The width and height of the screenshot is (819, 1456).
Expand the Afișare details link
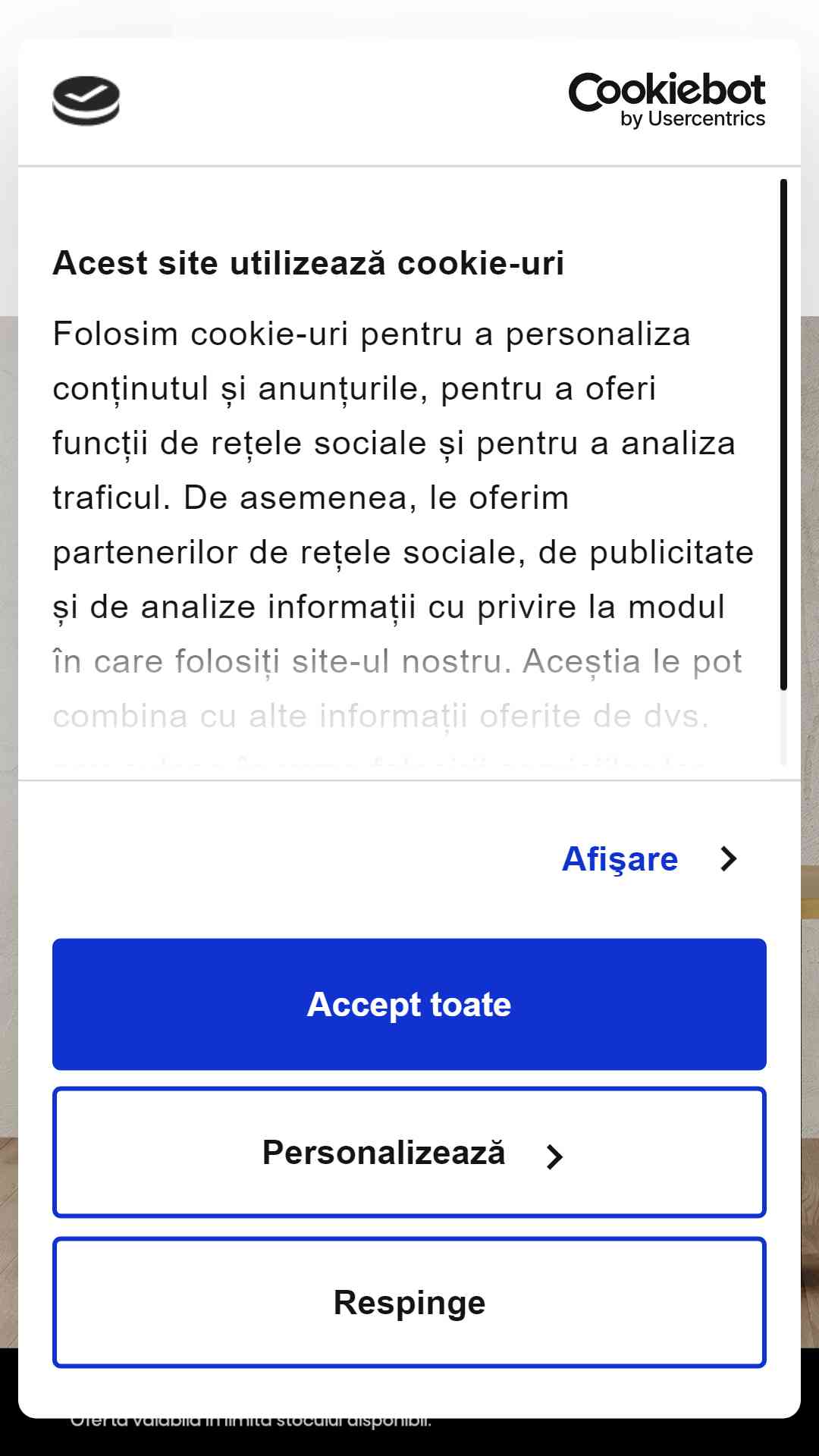[650, 858]
